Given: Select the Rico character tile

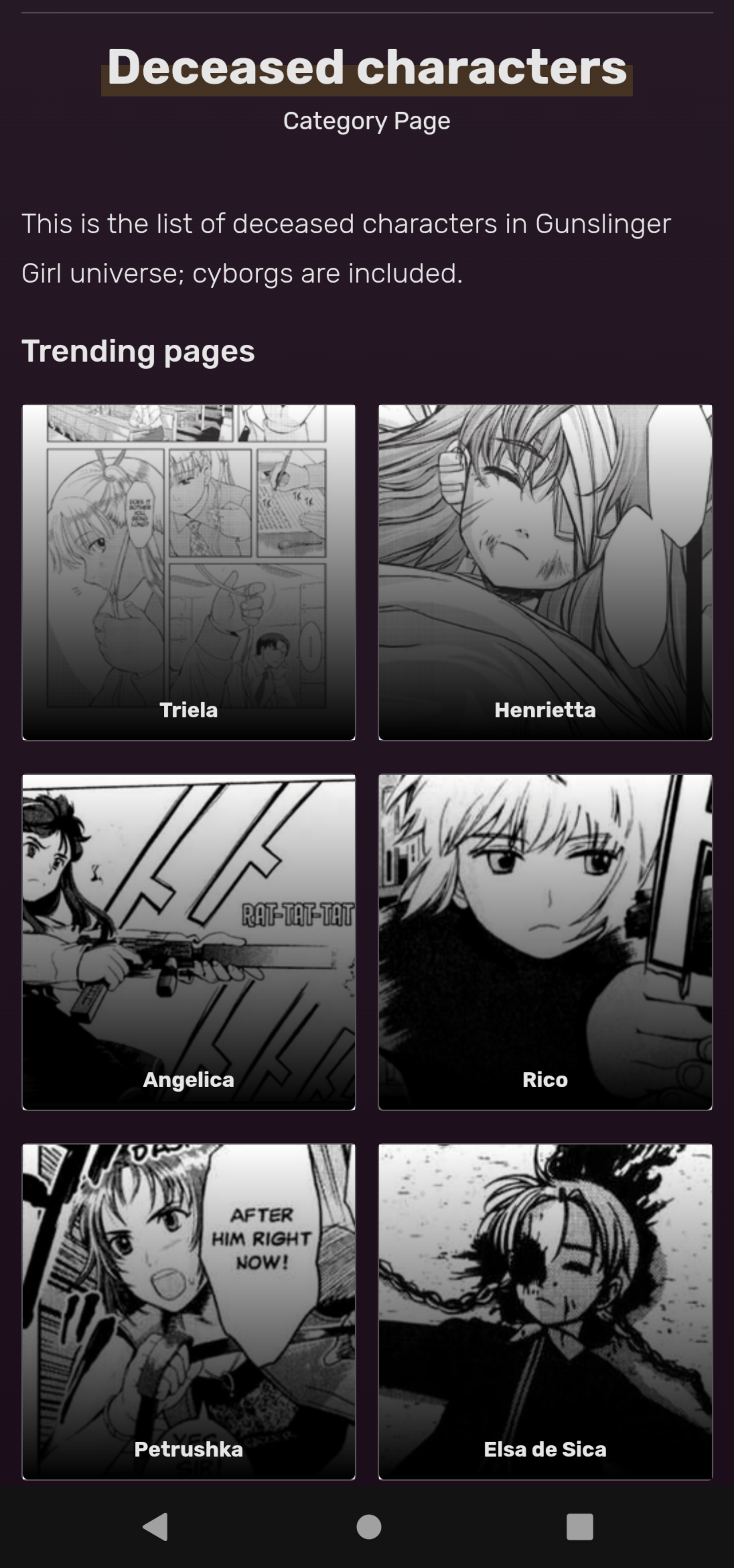Looking at the screenshot, I should click(545, 942).
